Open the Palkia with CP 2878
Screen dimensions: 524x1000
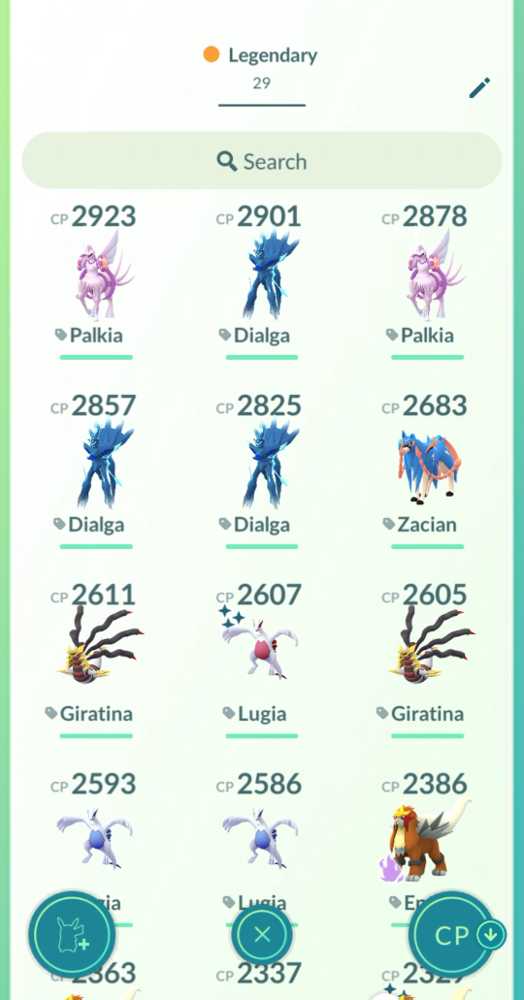tap(428, 281)
